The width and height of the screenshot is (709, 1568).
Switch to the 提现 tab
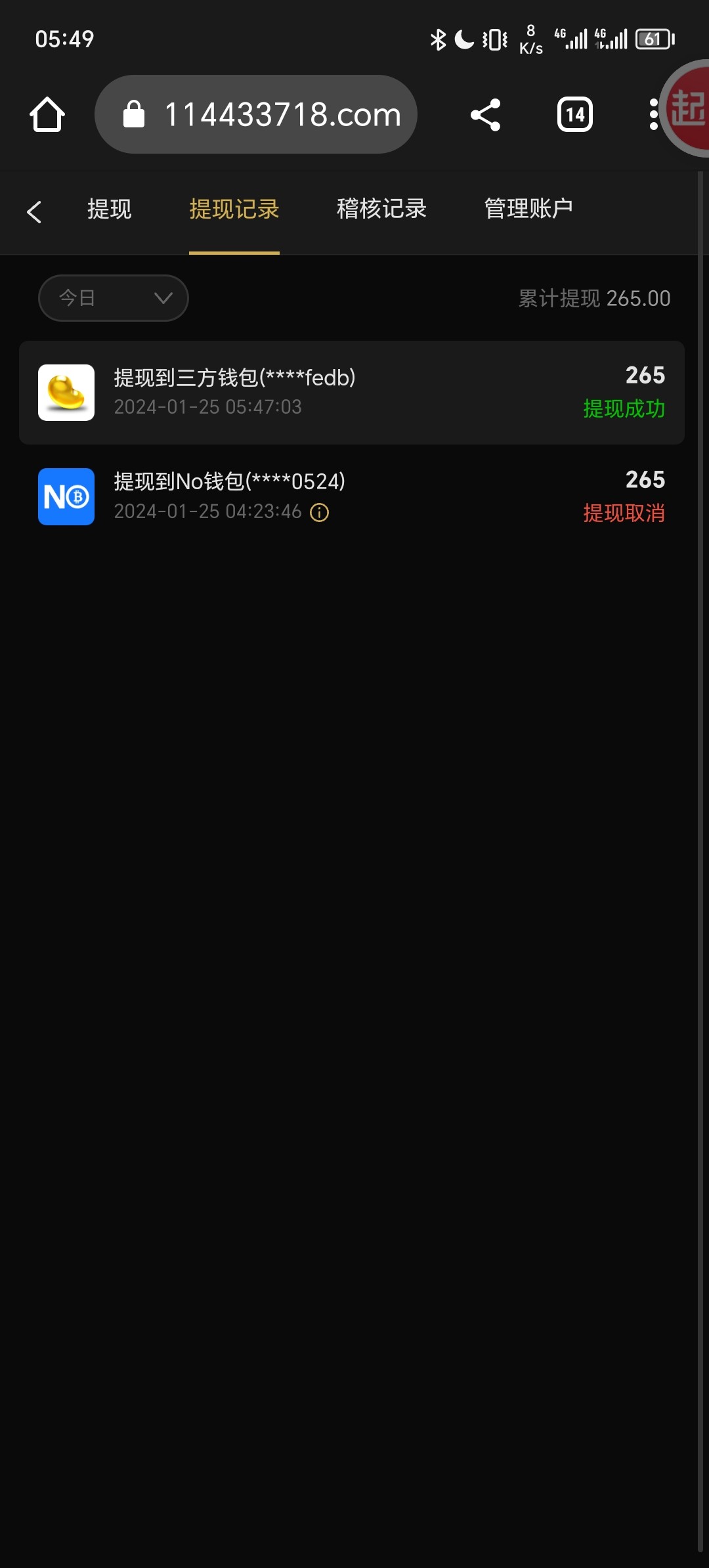pos(110,209)
